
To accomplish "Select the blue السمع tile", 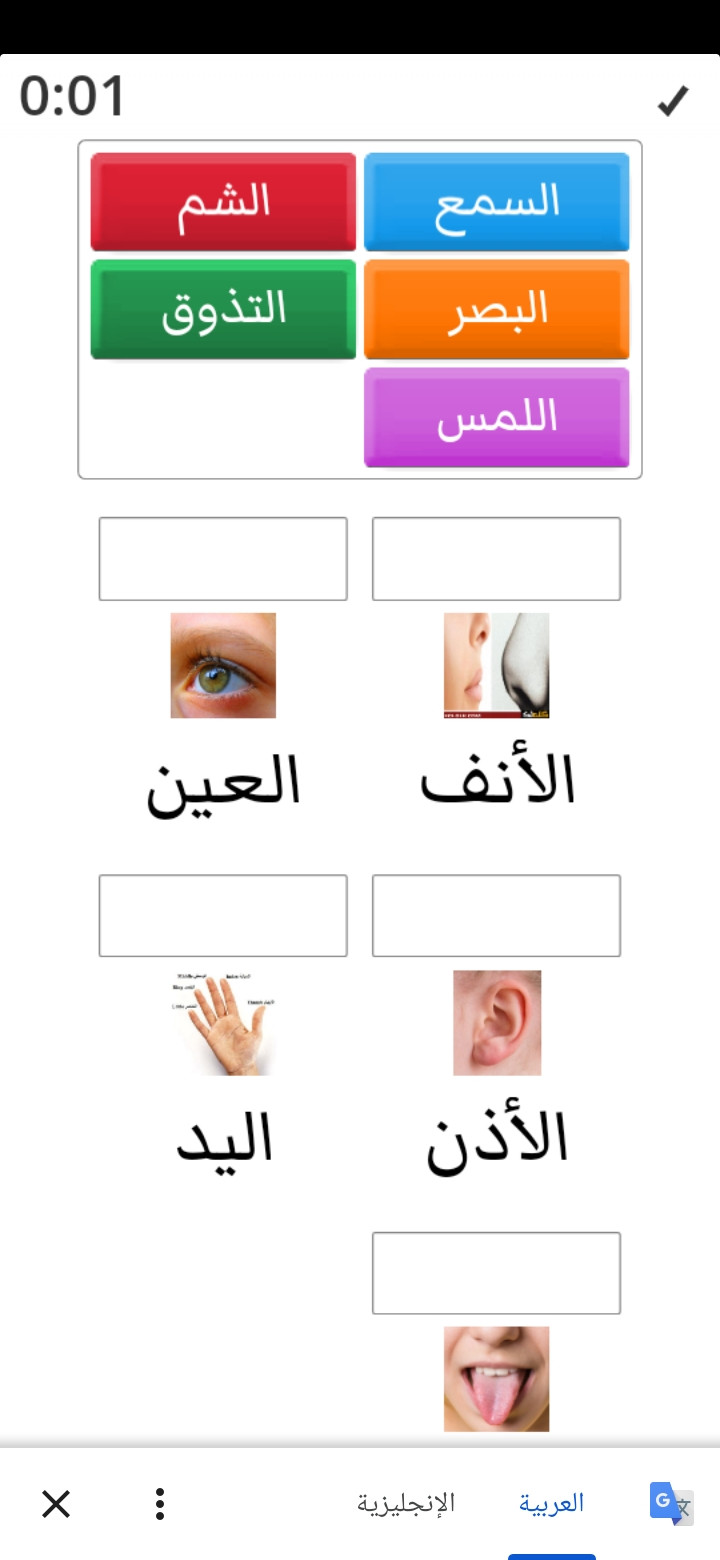I will (497, 202).
